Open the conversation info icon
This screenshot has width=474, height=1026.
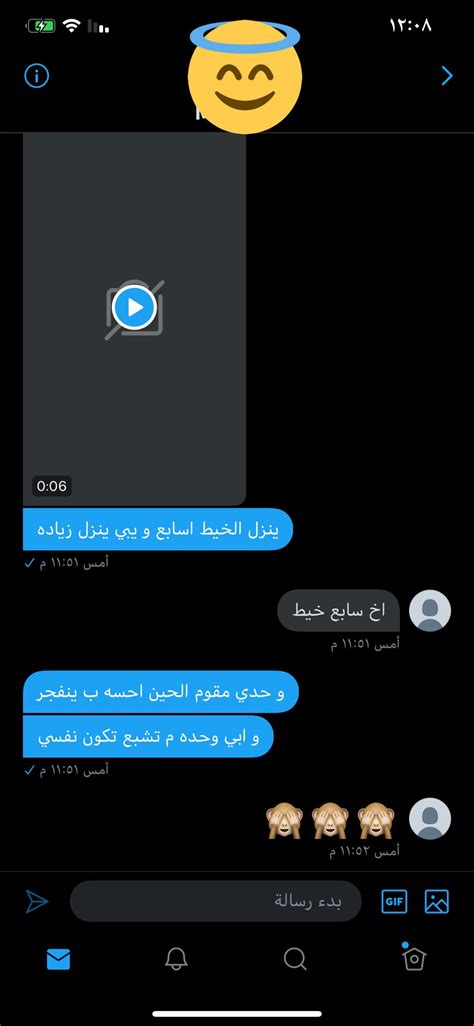[x=37, y=76]
